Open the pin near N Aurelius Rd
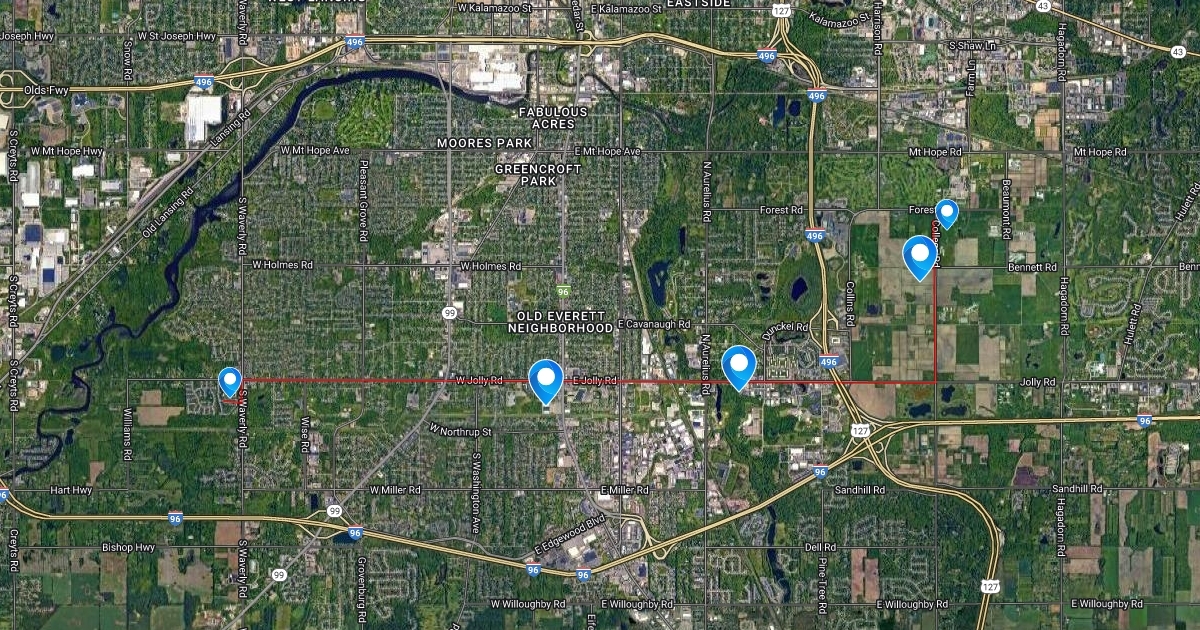1200x630 pixels. coord(738,365)
